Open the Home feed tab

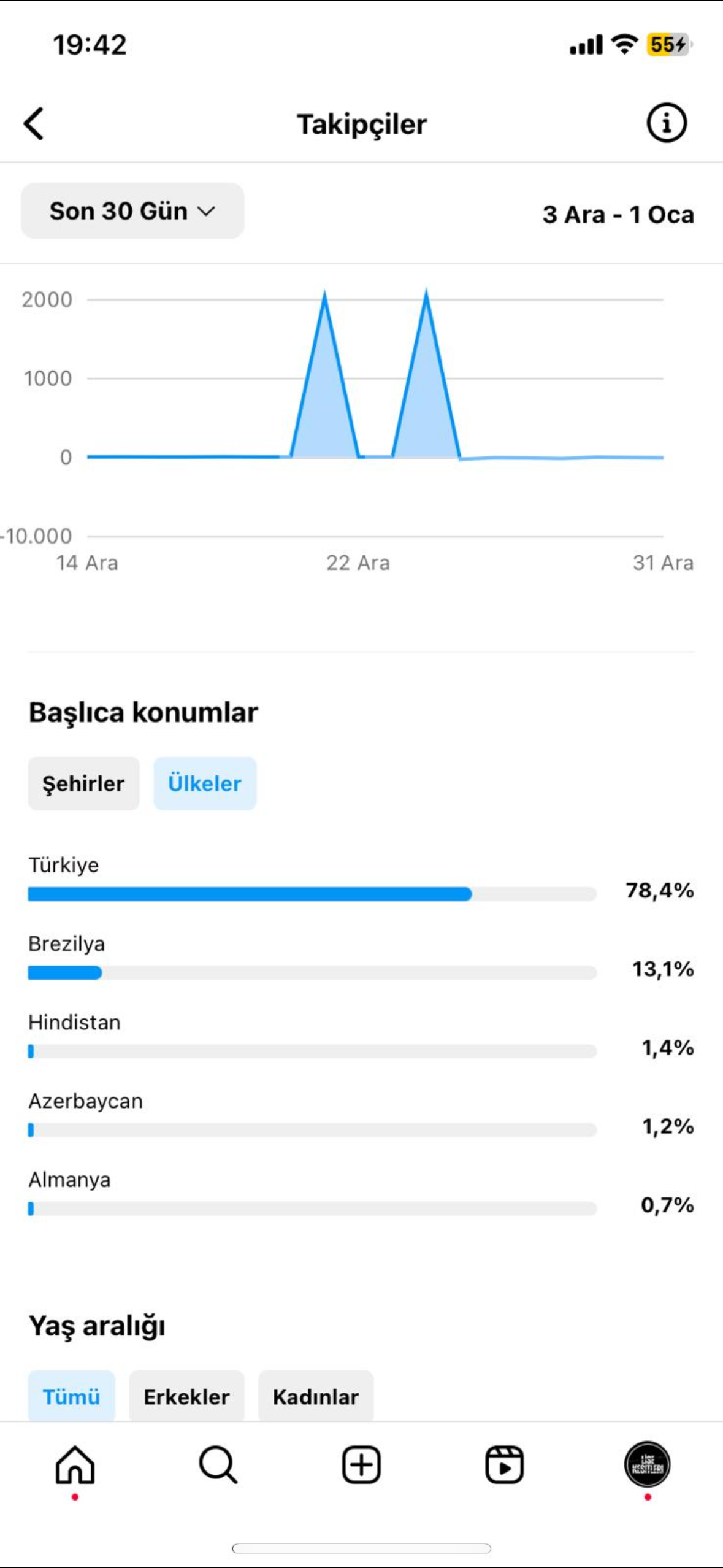pyautogui.click(x=75, y=1465)
